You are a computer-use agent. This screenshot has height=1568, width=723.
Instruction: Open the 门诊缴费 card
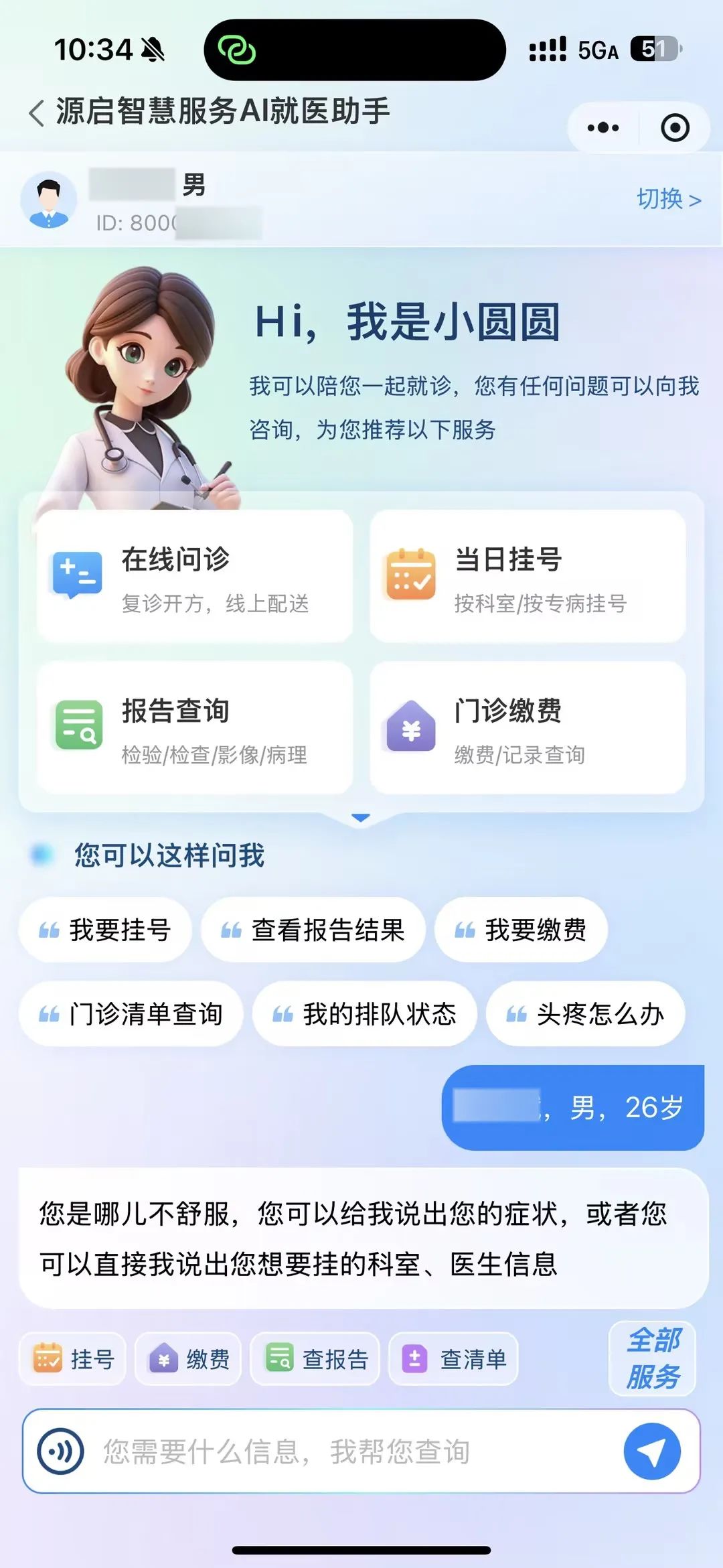pos(528,728)
